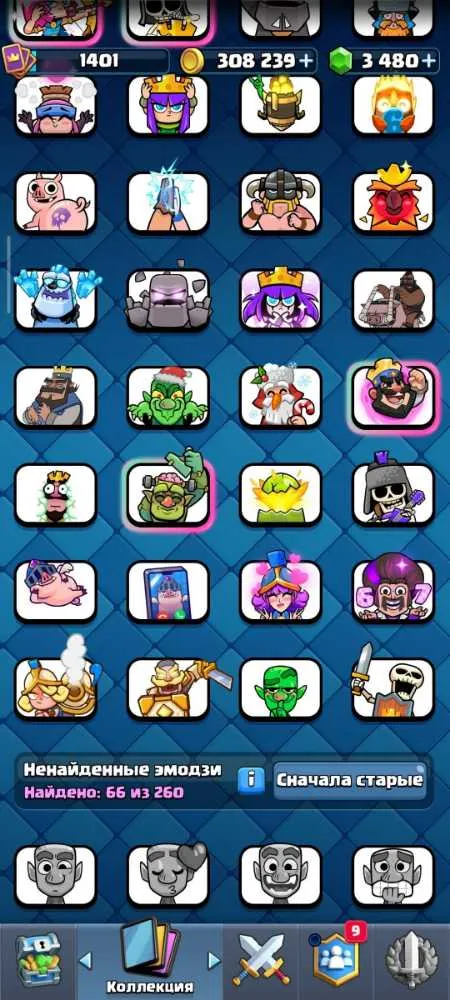Screen dimensions: 450x1000
Task: Select the goblin in Santa hat emote
Action: (168, 397)
